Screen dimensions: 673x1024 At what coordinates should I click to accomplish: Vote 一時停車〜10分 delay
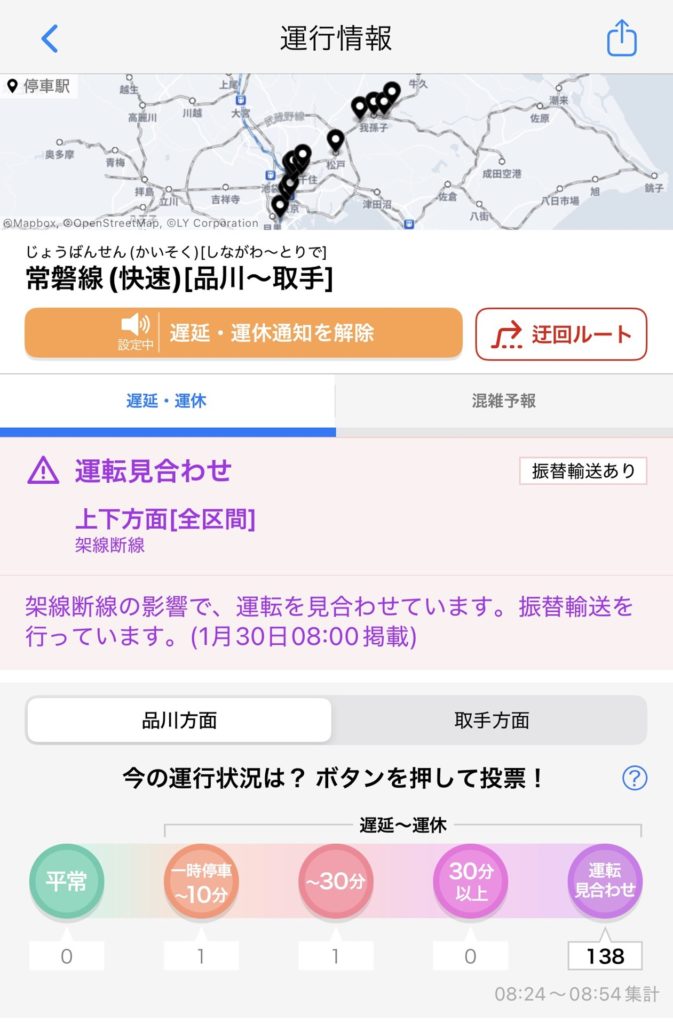pyautogui.click(x=201, y=882)
